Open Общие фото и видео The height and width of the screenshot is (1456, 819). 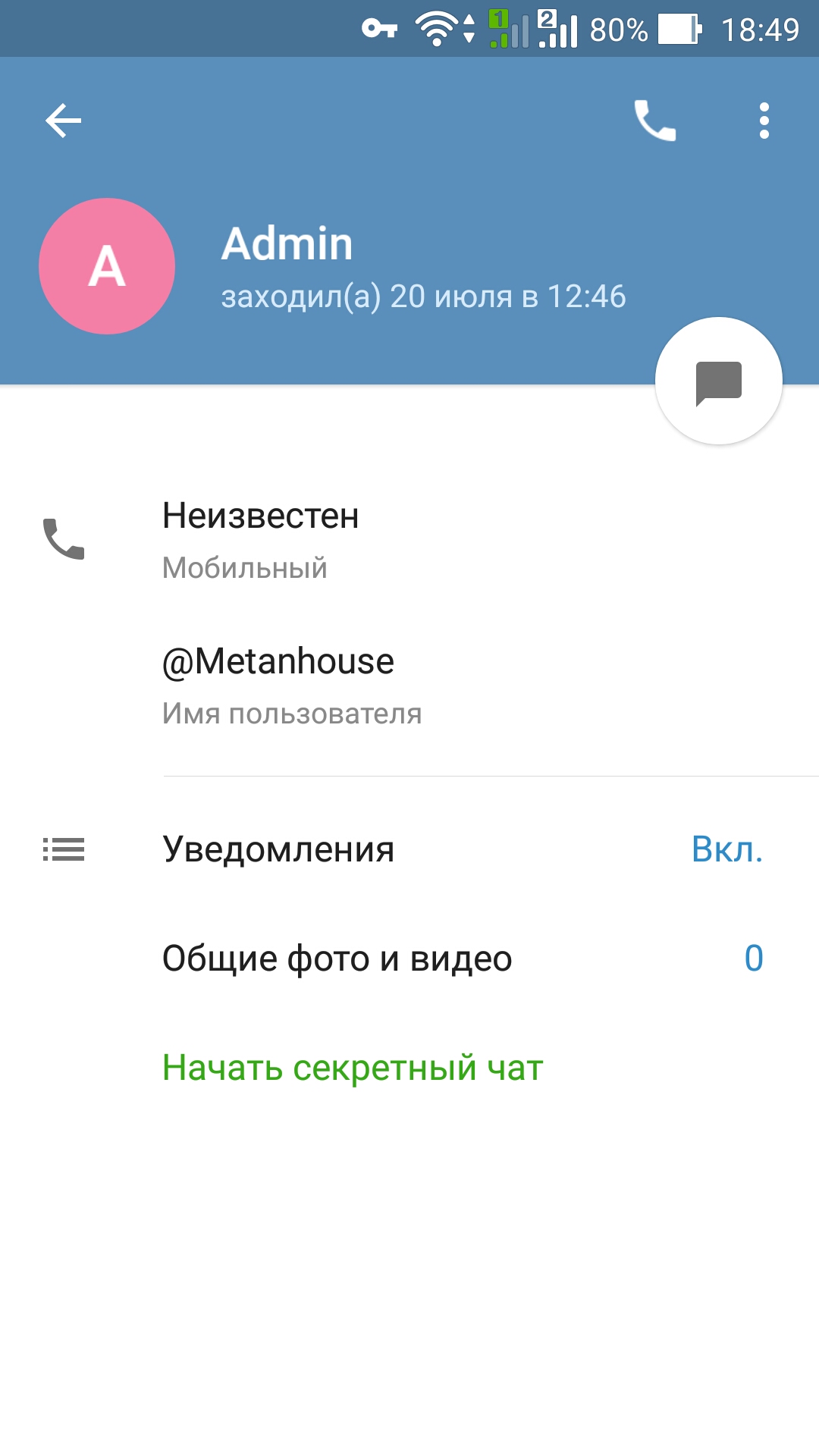click(x=409, y=959)
